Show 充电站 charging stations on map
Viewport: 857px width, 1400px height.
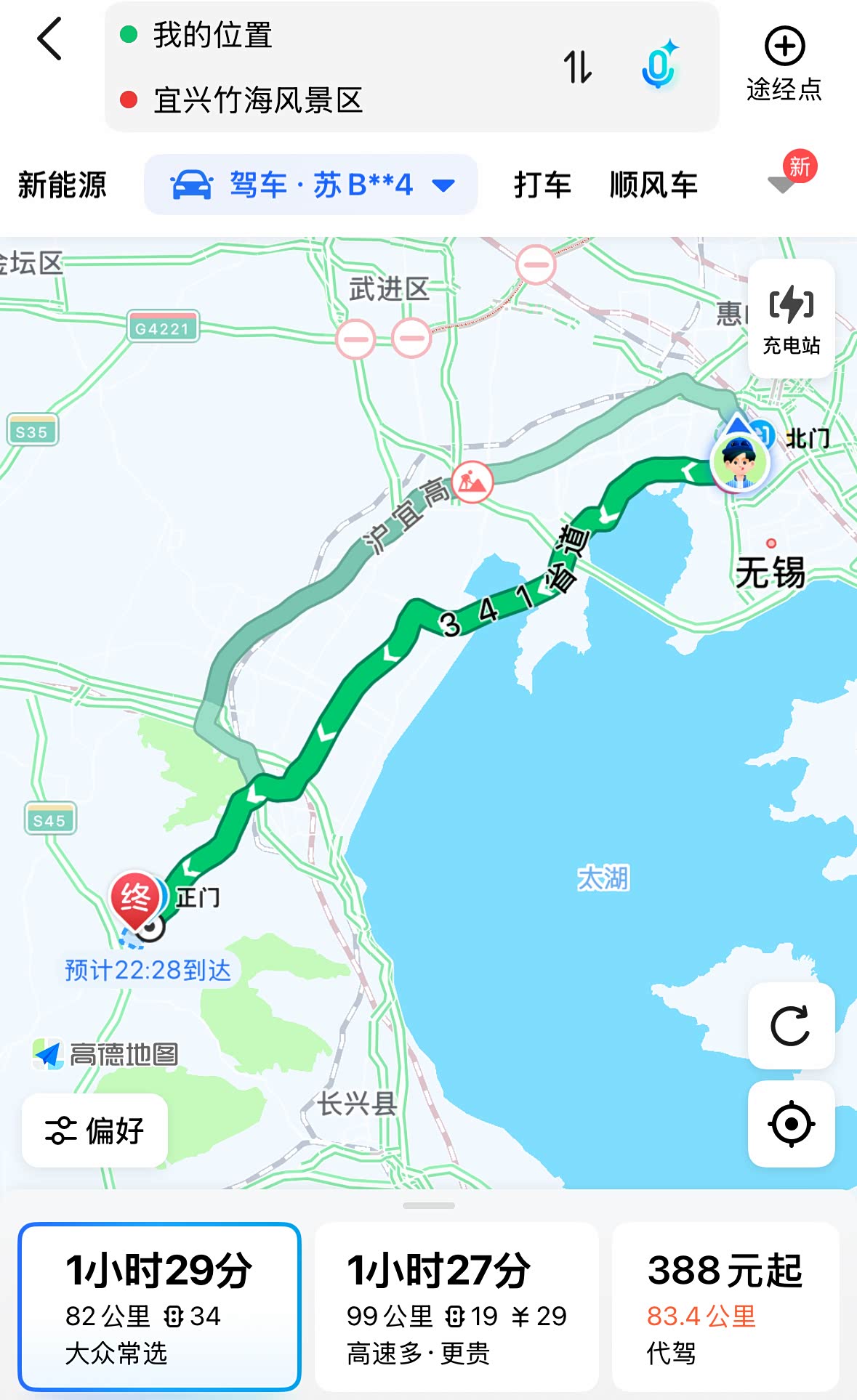tap(791, 318)
